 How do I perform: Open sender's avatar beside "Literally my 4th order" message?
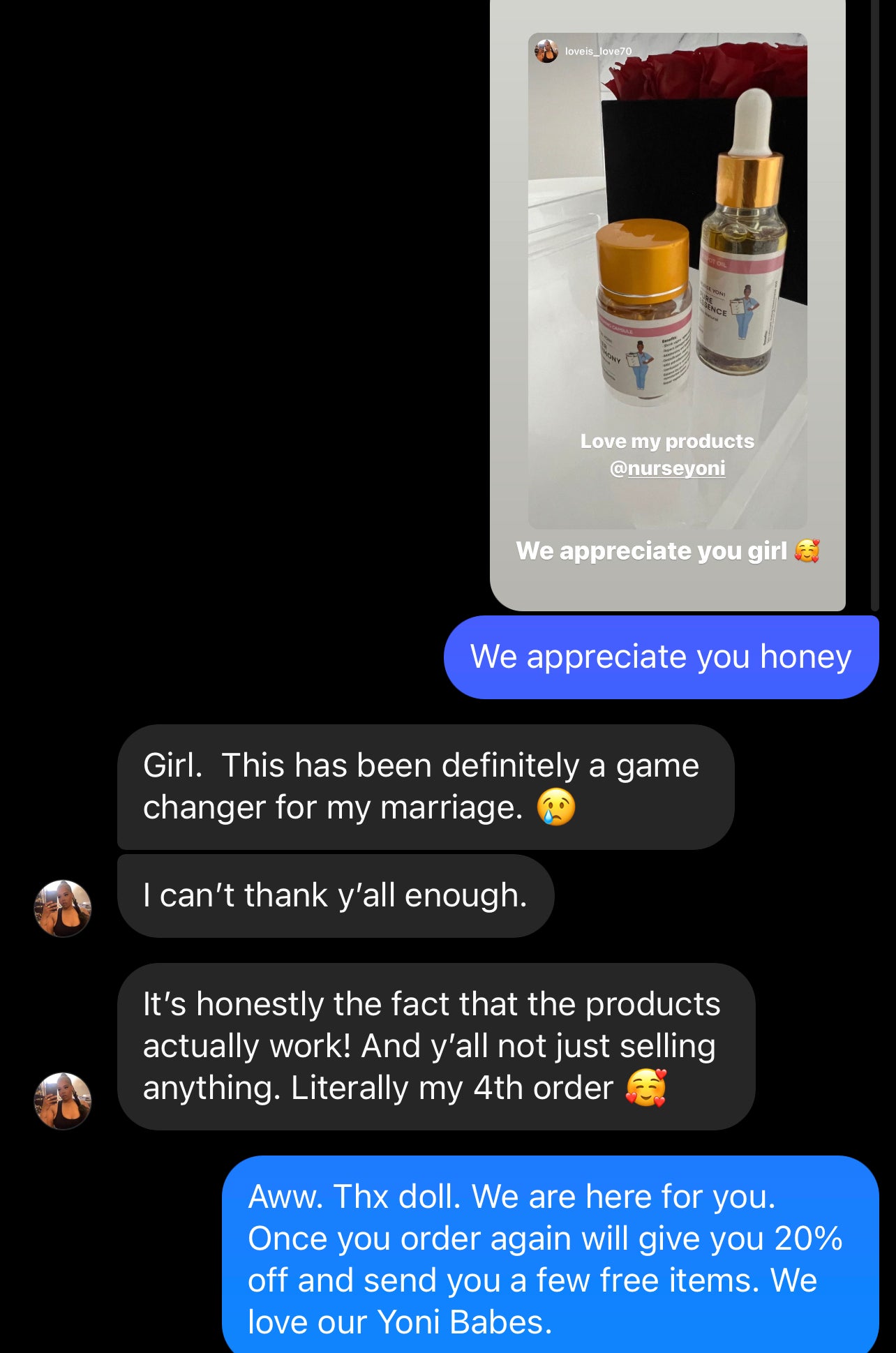pos(63,1100)
